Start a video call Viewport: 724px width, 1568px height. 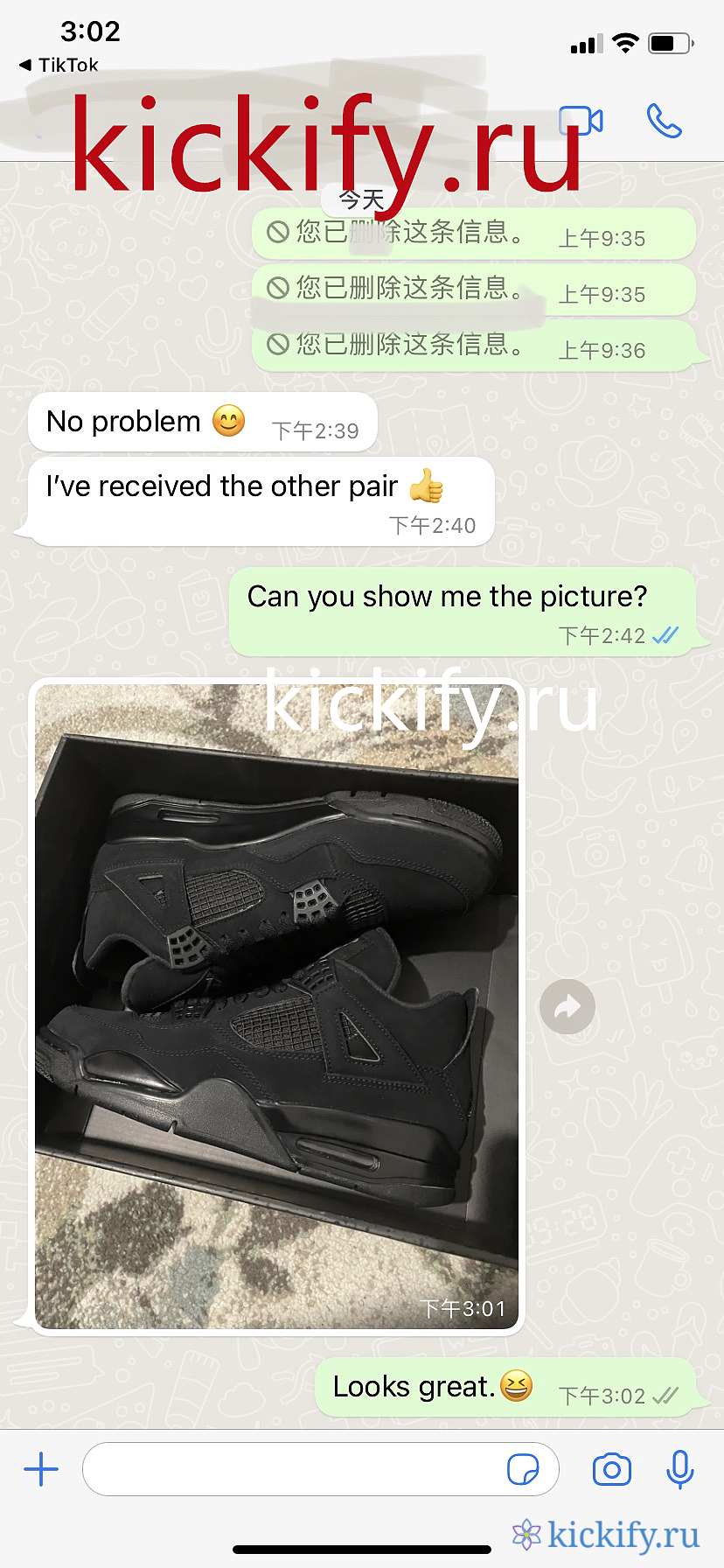(581, 122)
